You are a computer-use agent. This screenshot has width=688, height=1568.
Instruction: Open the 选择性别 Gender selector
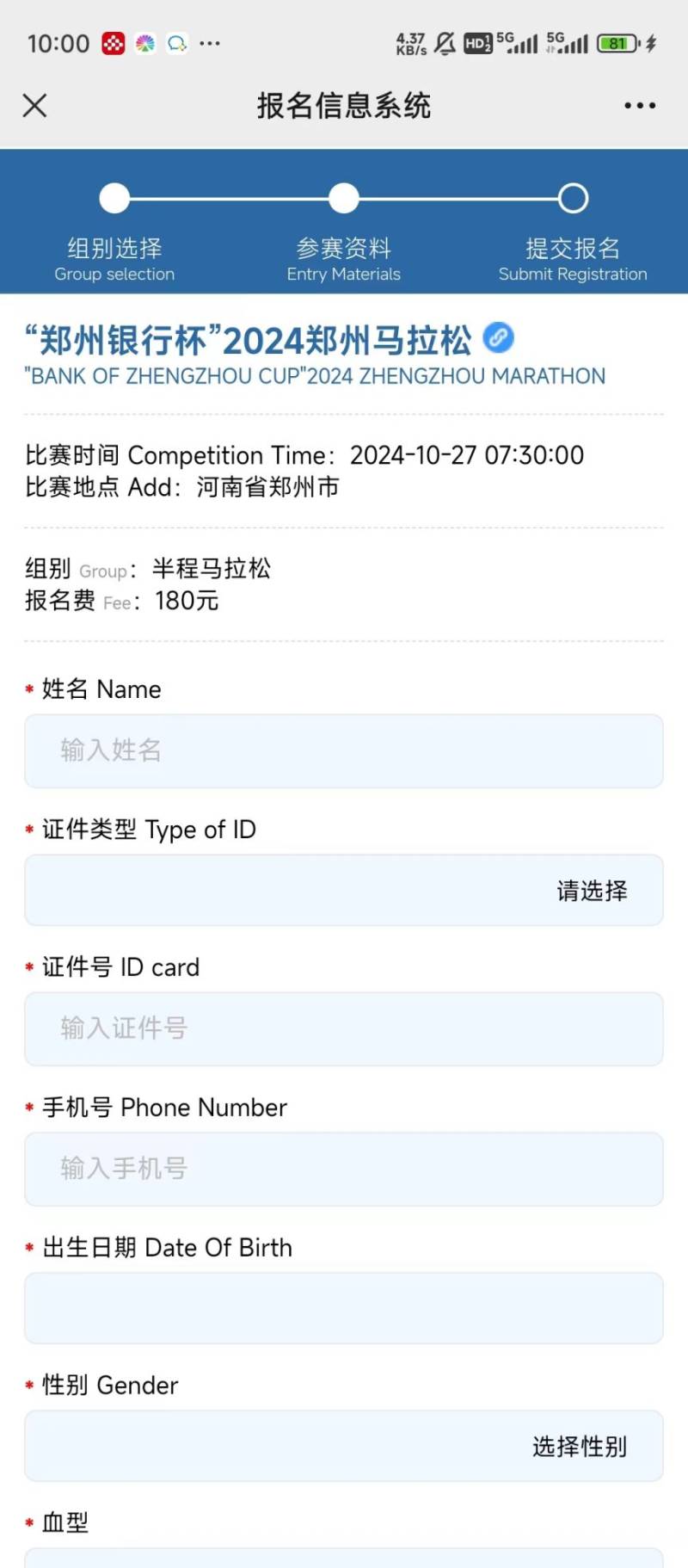click(580, 1447)
